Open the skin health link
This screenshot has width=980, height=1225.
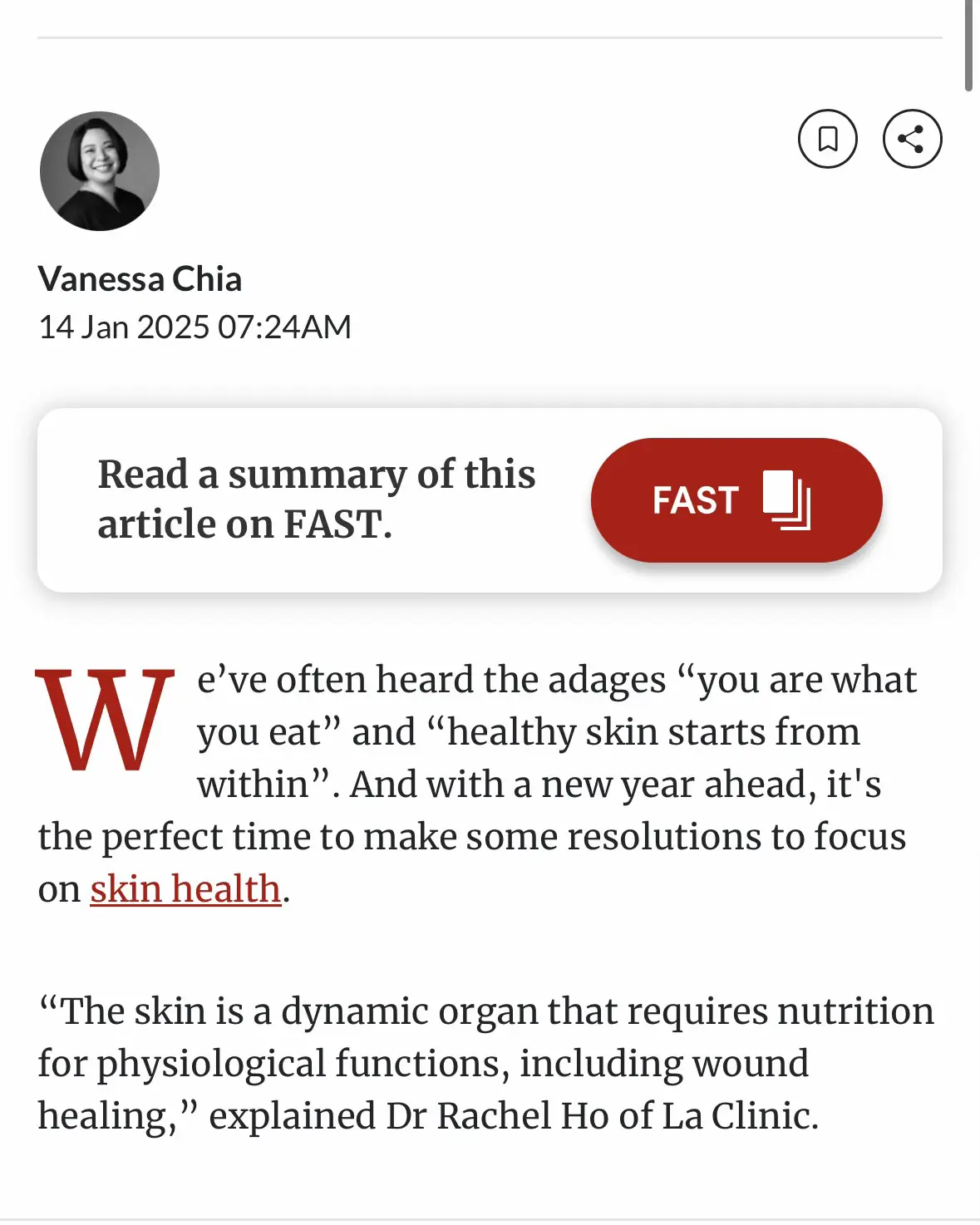[185, 888]
